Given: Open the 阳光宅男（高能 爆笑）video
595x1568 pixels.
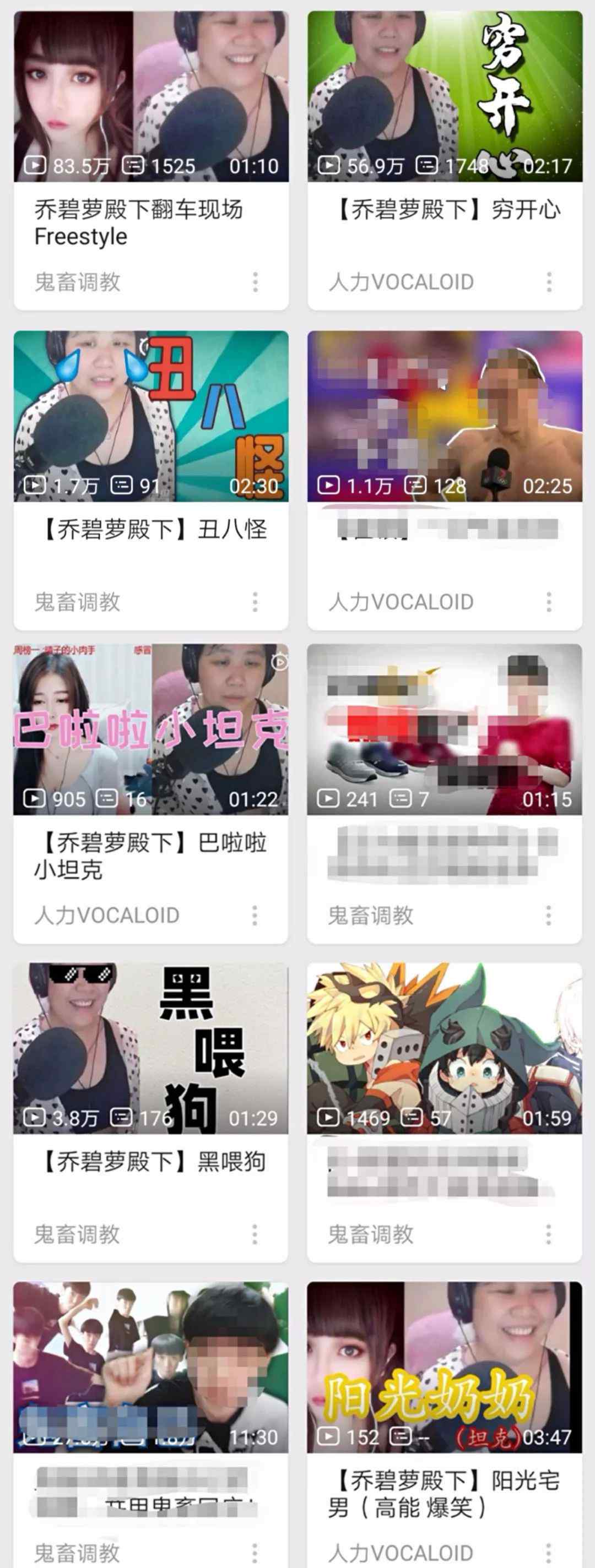Looking at the screenshot, I should tap(445, 1368).
